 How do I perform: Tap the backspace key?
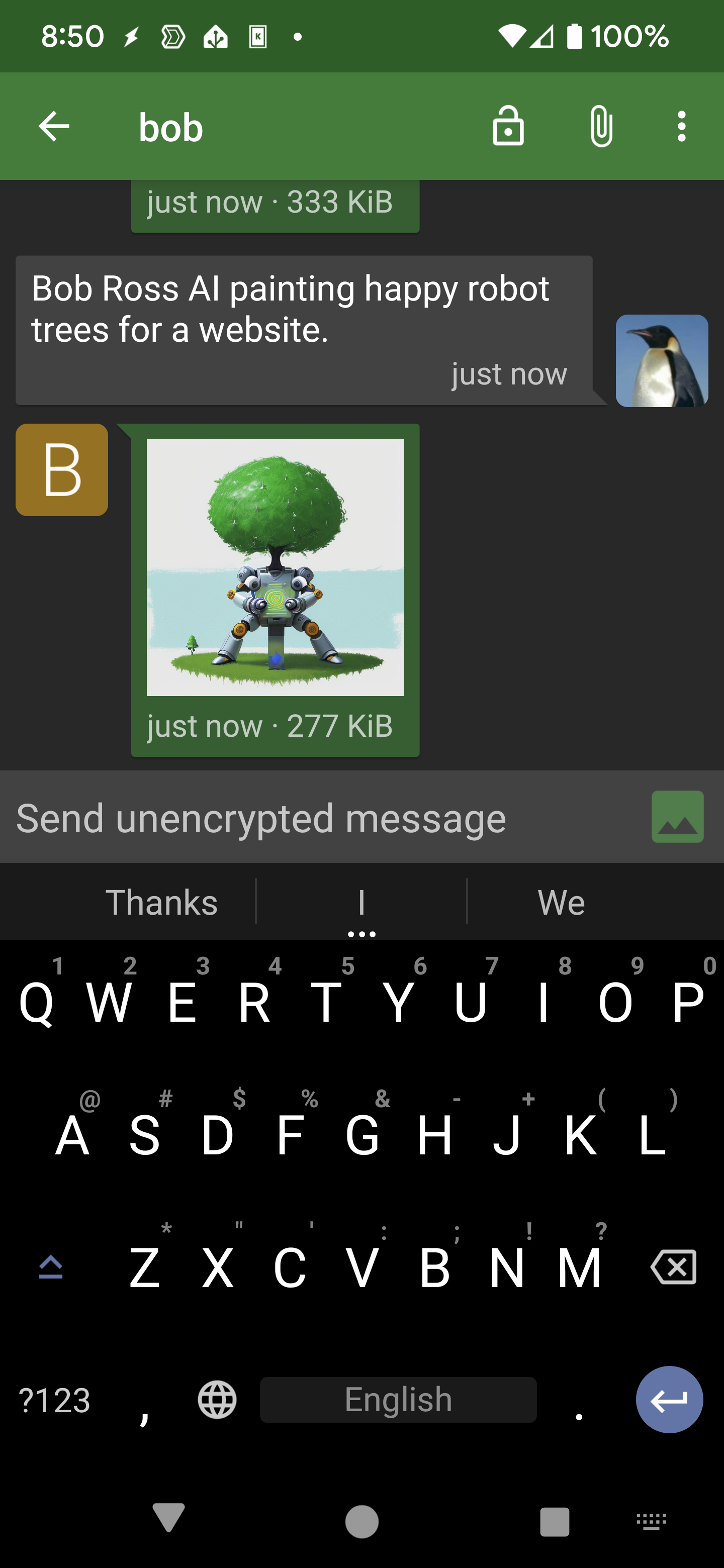coord(673,1267)
